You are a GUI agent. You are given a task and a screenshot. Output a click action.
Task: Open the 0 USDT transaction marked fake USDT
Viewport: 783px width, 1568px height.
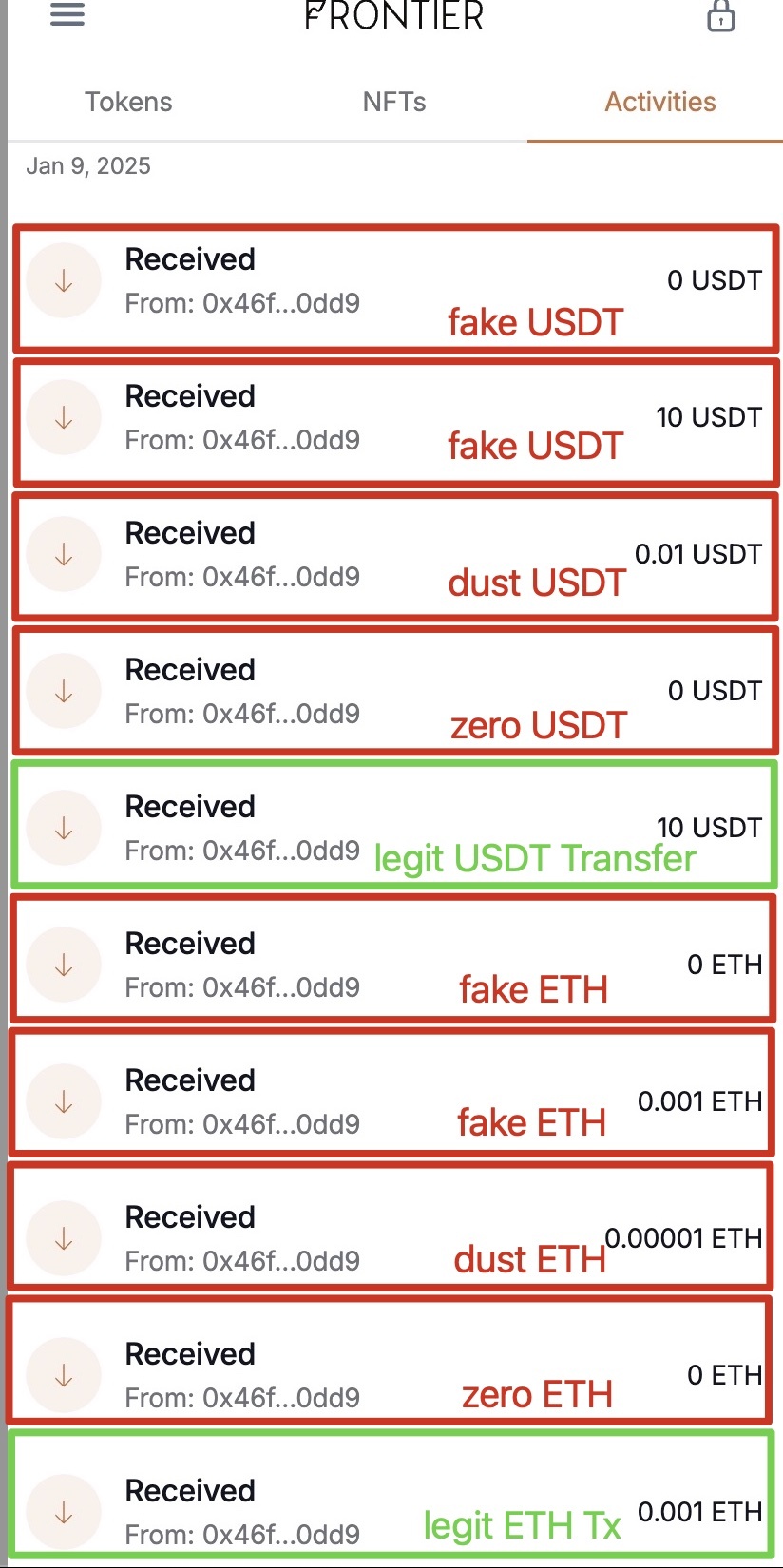395,287
